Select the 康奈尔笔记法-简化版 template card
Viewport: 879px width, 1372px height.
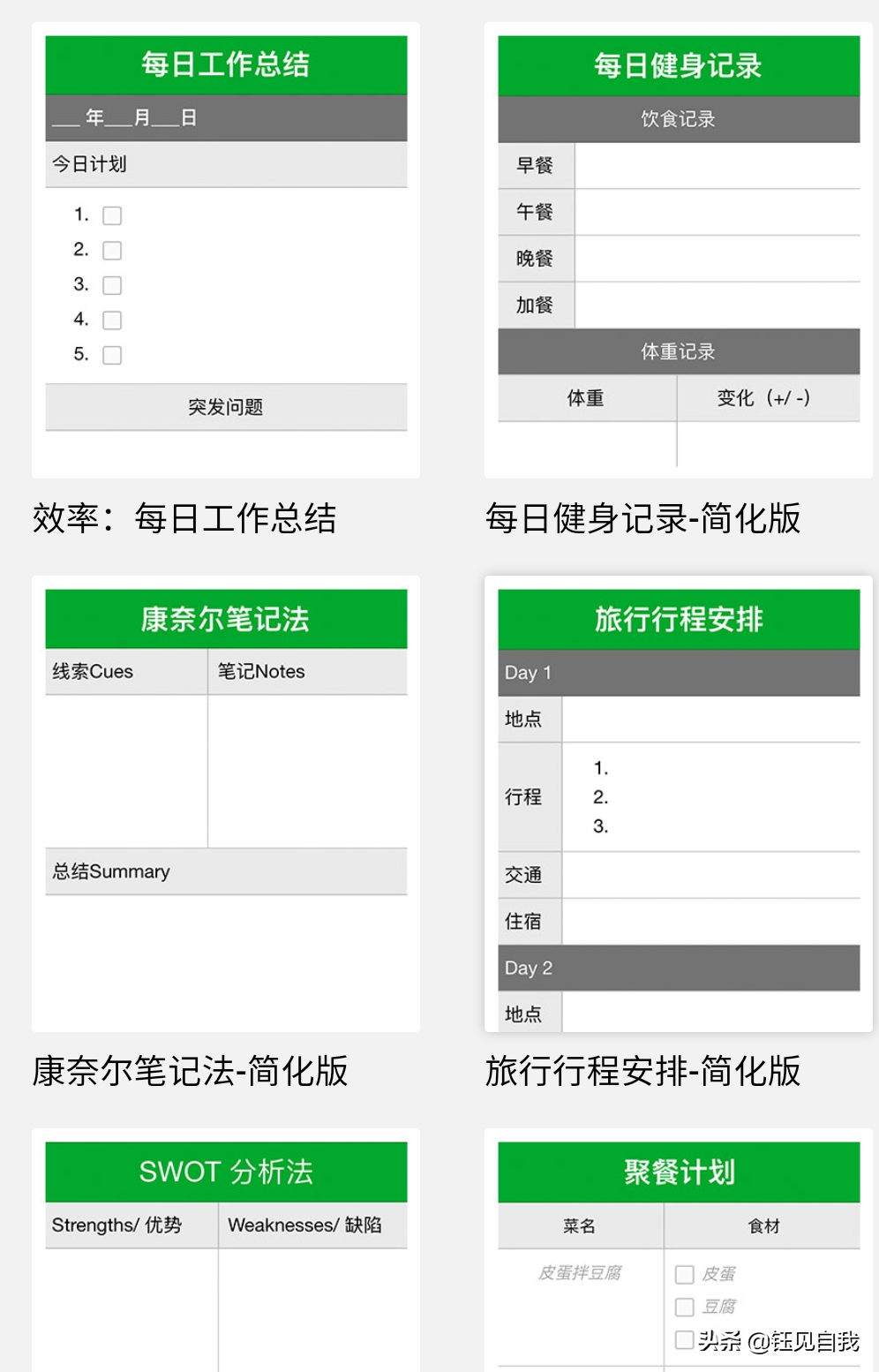click(226, 803)
